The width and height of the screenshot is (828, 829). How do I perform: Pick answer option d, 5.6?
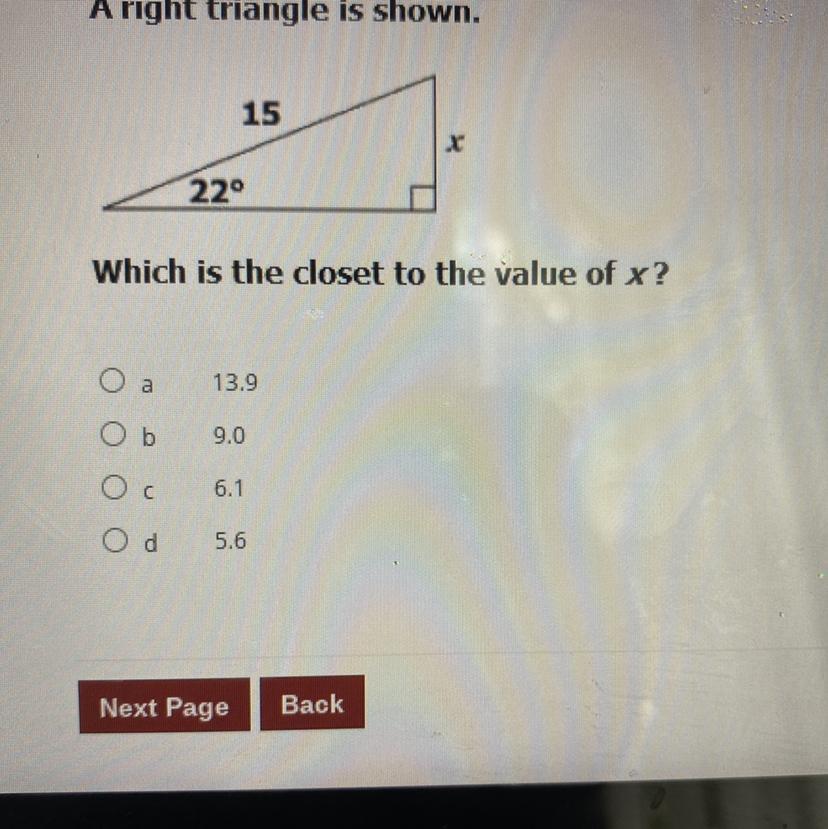[111, 542]
